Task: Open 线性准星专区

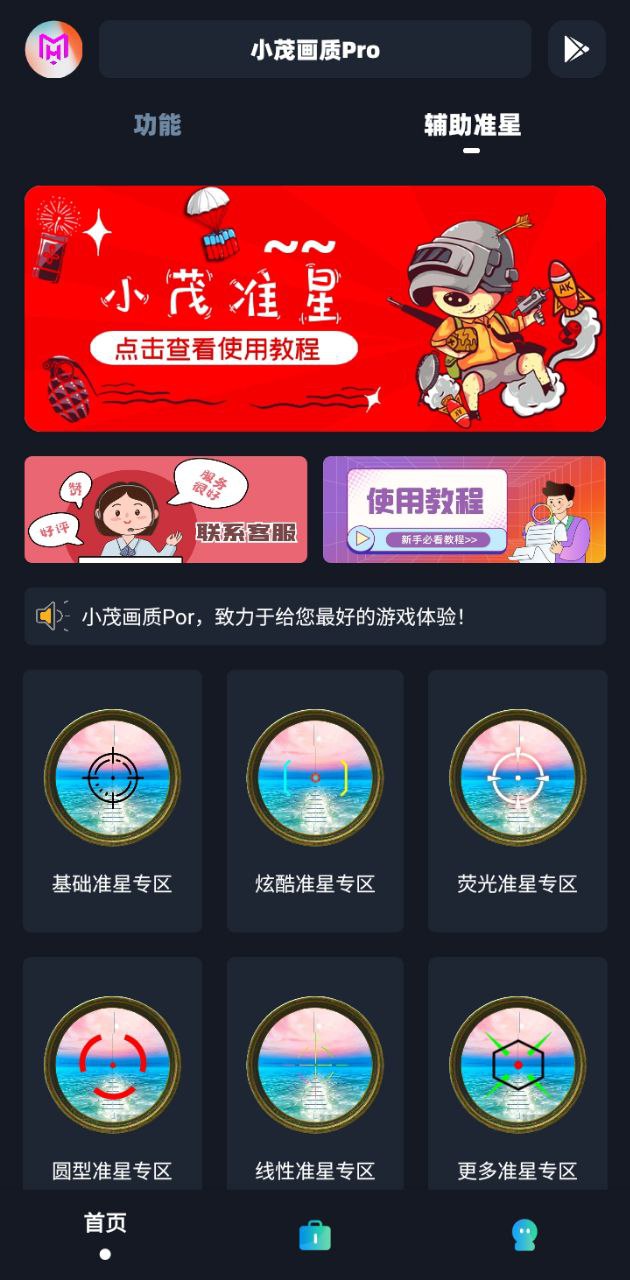Action: 315,1075
